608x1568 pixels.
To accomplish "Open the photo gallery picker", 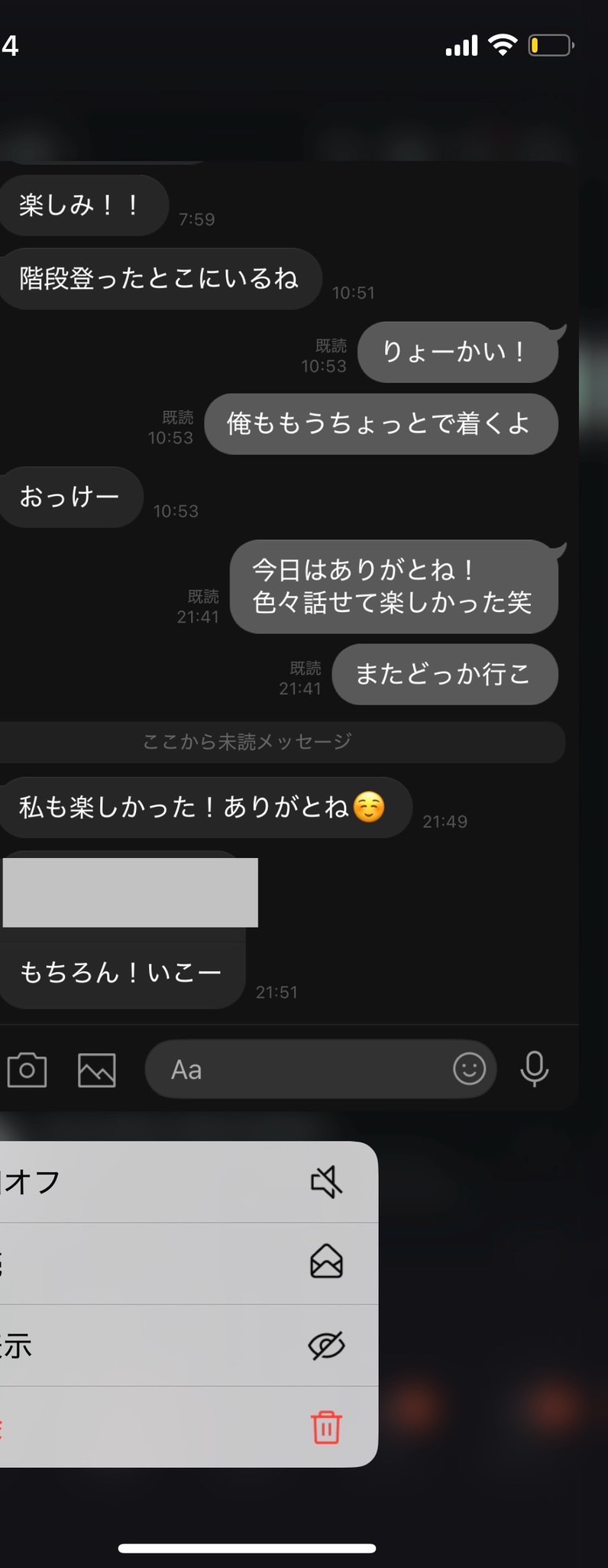I will pos(97,1070).
